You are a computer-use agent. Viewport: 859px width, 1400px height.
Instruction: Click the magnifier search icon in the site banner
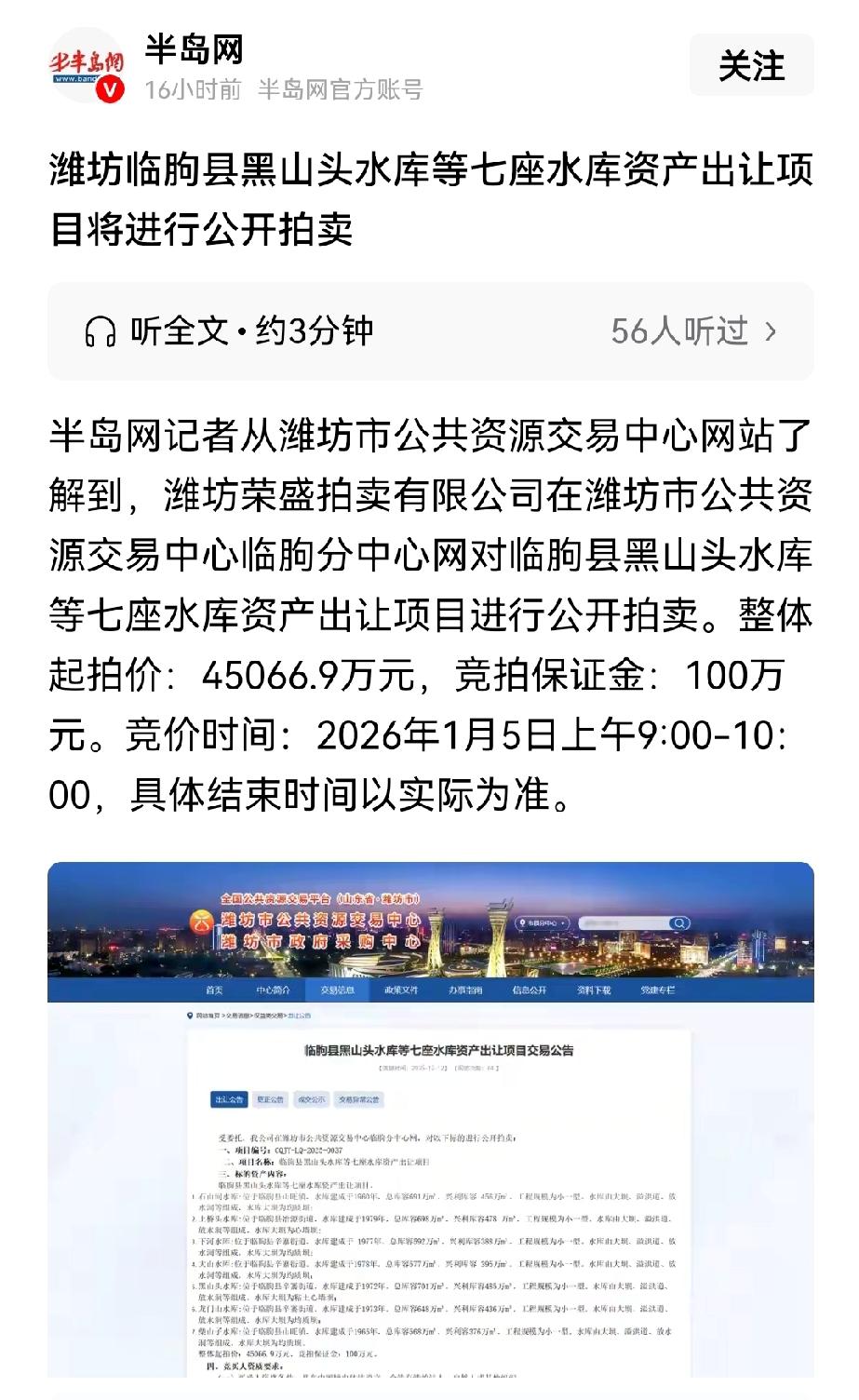click(x=679, y=921)
